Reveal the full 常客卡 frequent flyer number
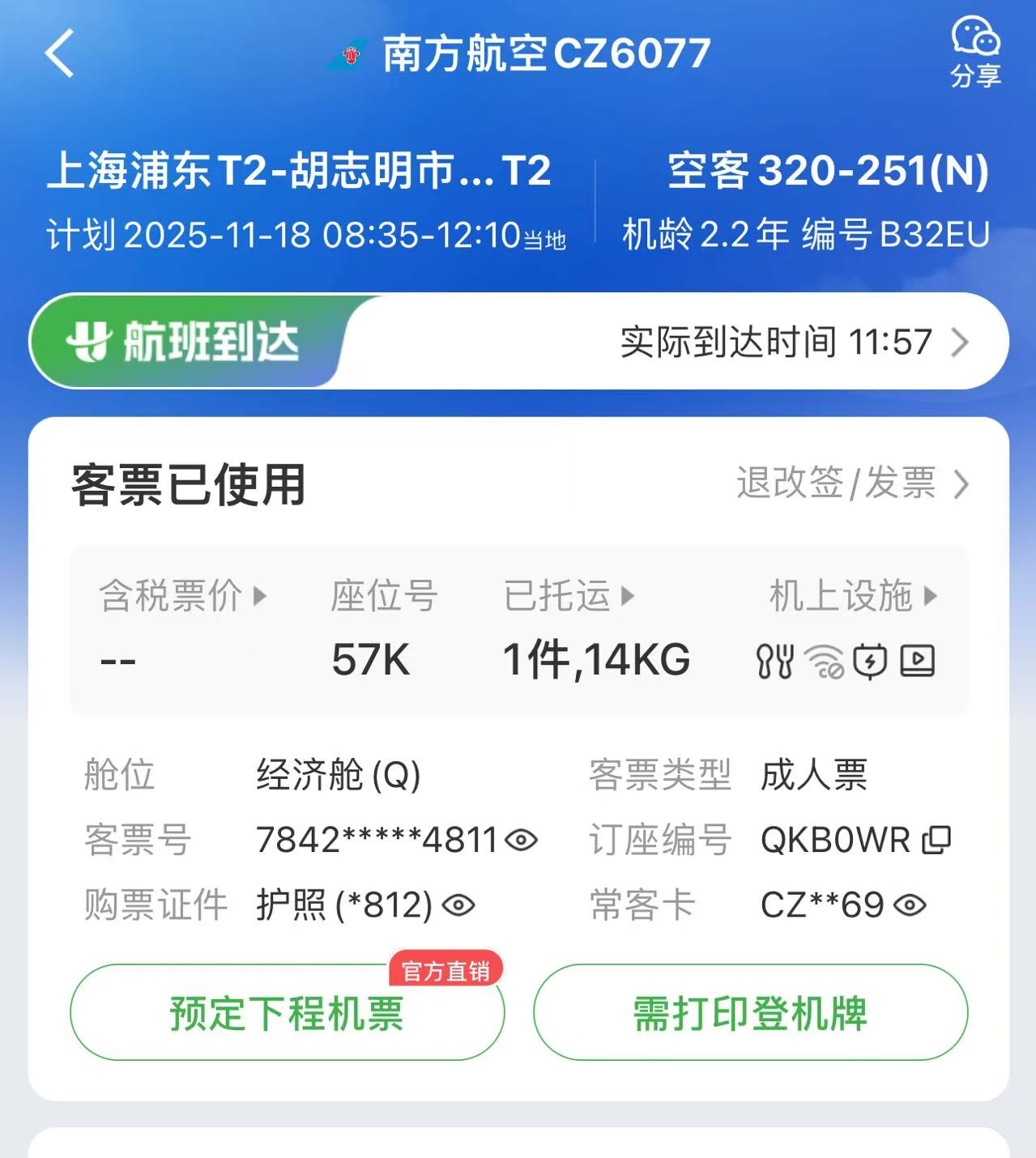The image size is (1036, 1158). pos(910,905)
